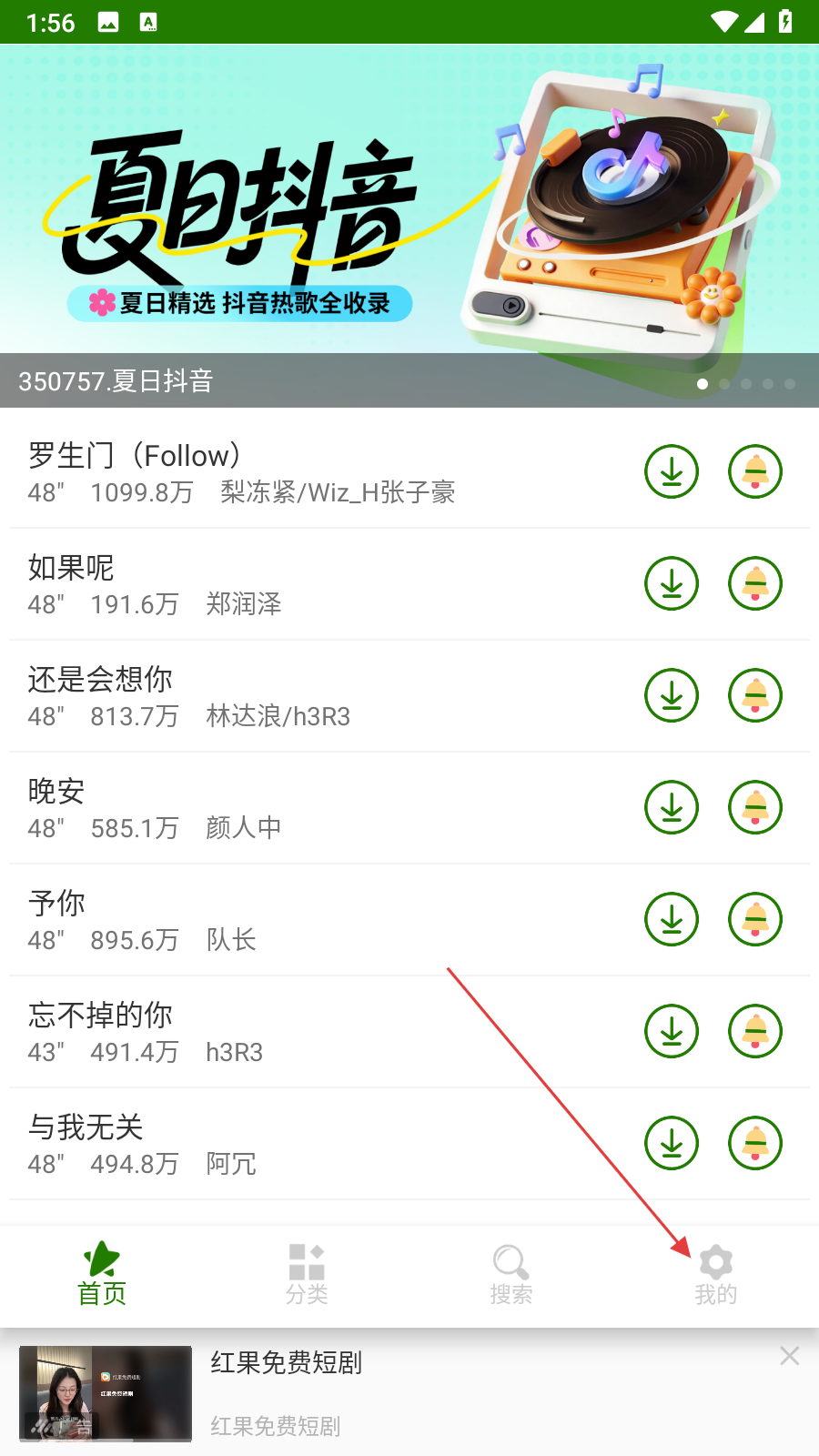
Task: Go to the 我的 tab
Action: (716, 1274)
